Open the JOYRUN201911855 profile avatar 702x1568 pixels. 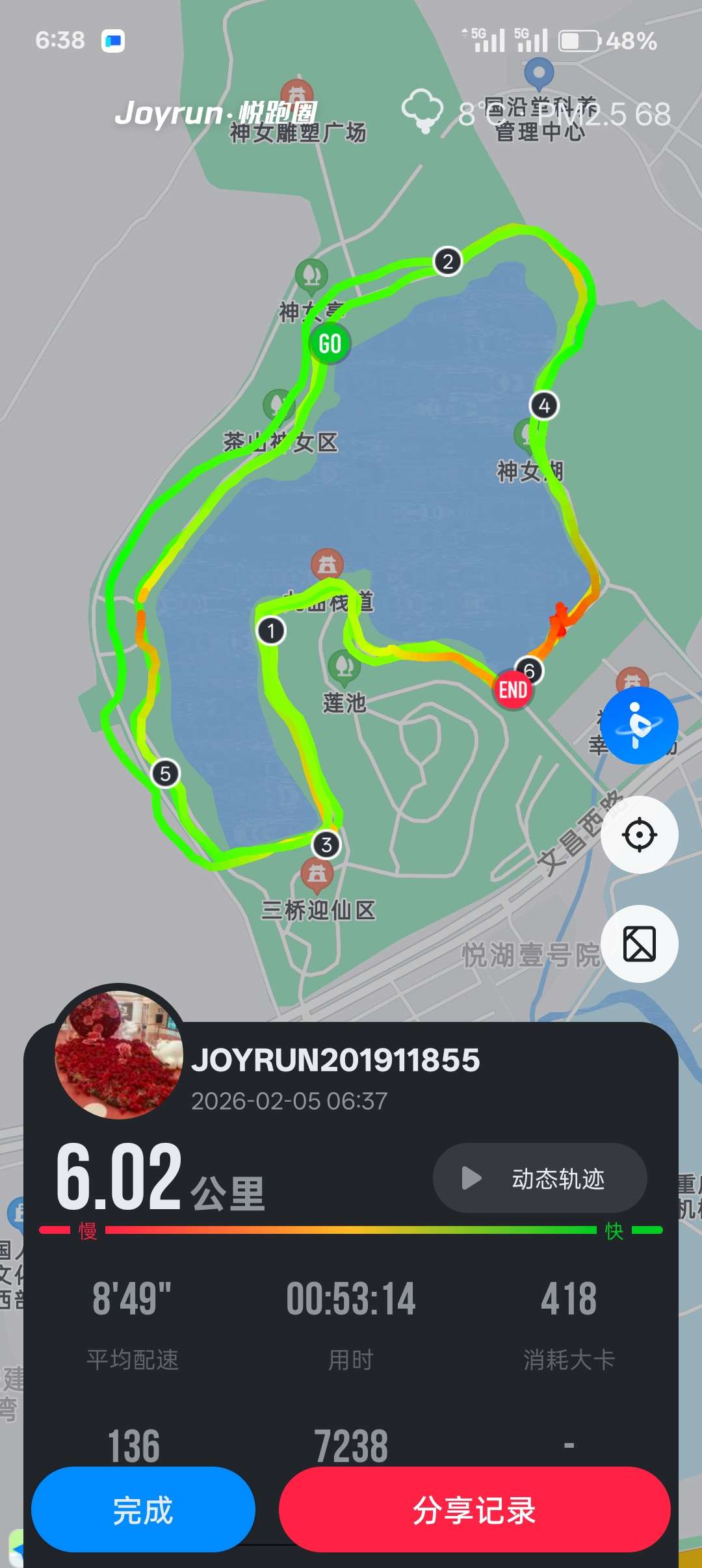tap(119, 1053)
